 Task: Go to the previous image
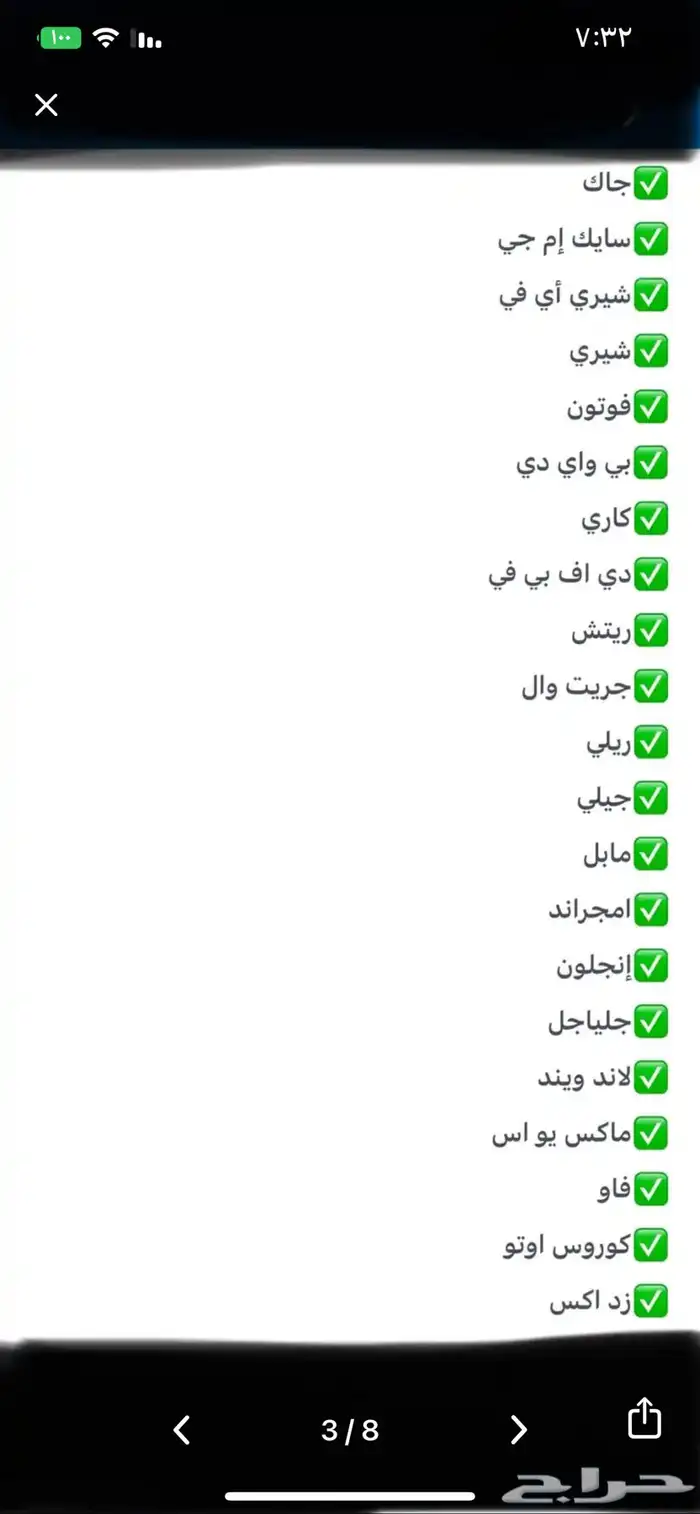(182, 1430)
